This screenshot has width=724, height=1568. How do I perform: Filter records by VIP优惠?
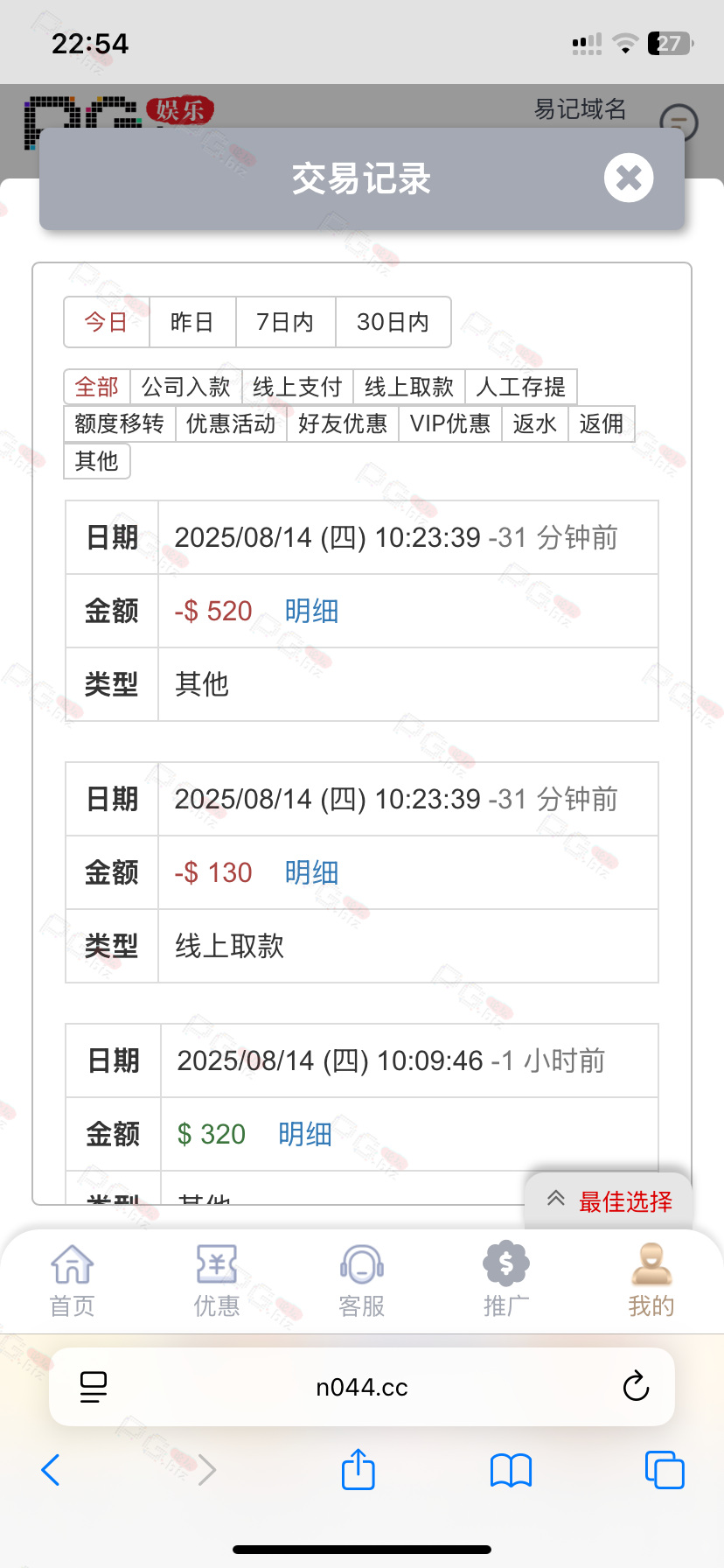[450, 423]
